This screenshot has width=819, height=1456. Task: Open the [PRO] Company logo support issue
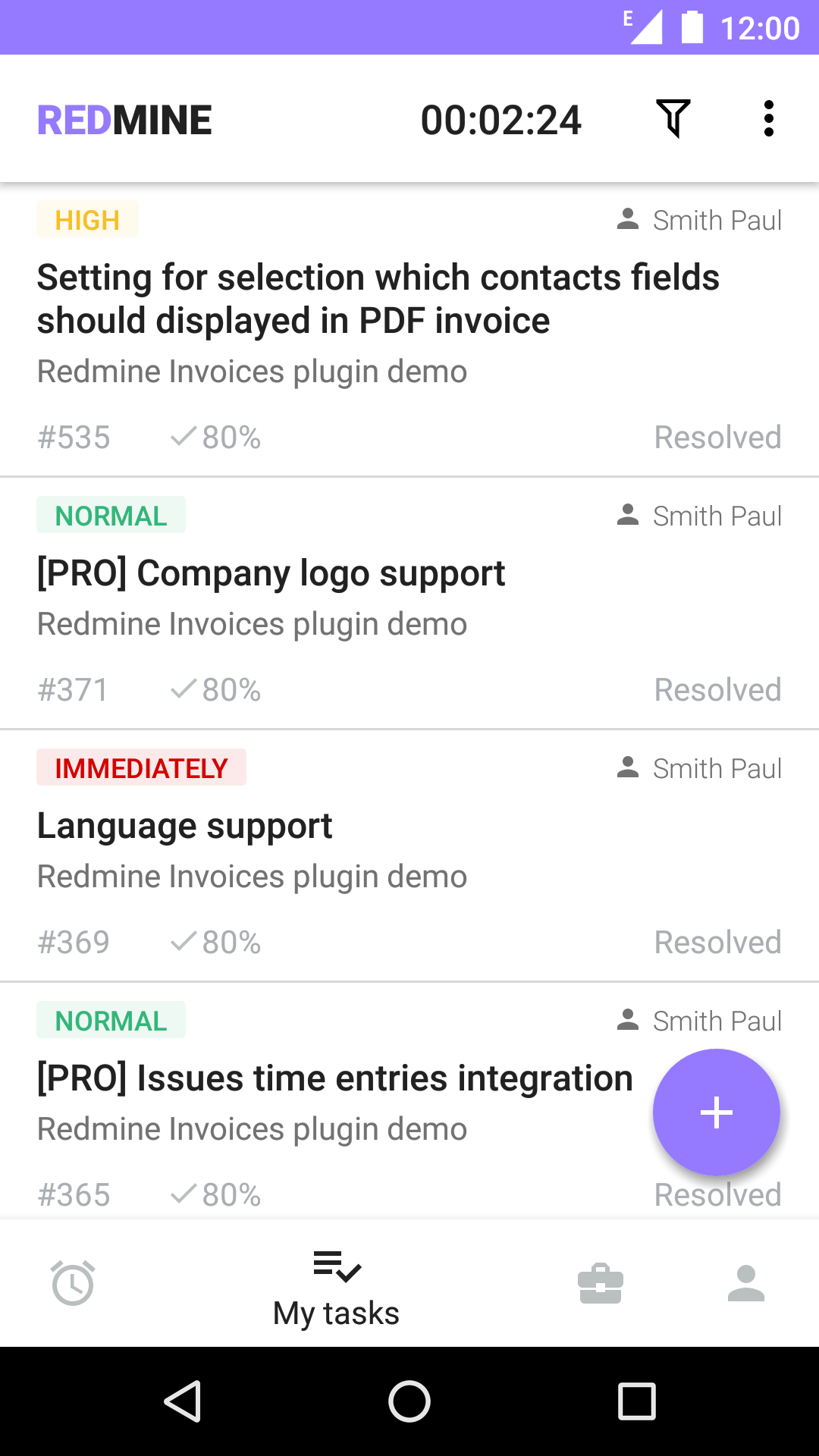271,573
